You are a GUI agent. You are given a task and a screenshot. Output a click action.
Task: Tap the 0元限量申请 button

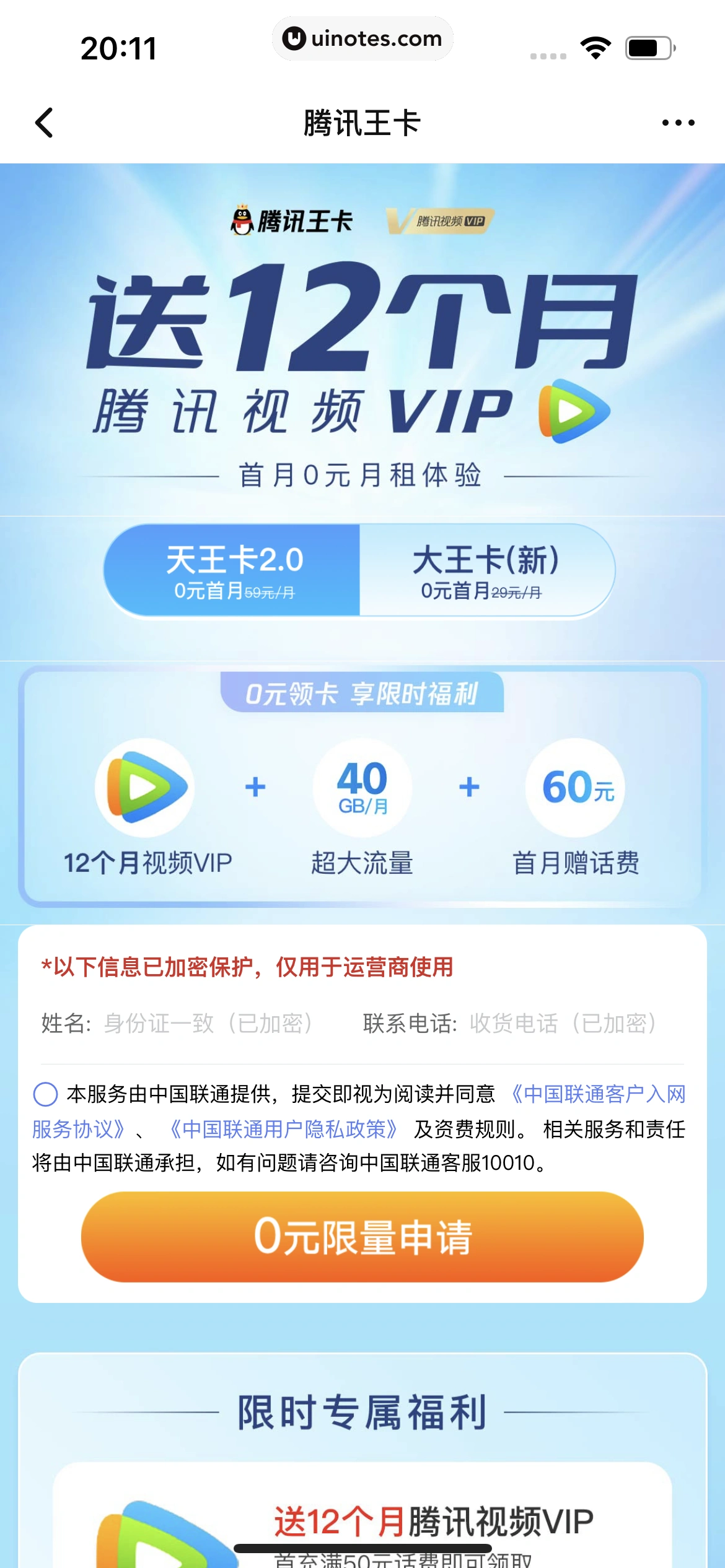coord(362,1237)
